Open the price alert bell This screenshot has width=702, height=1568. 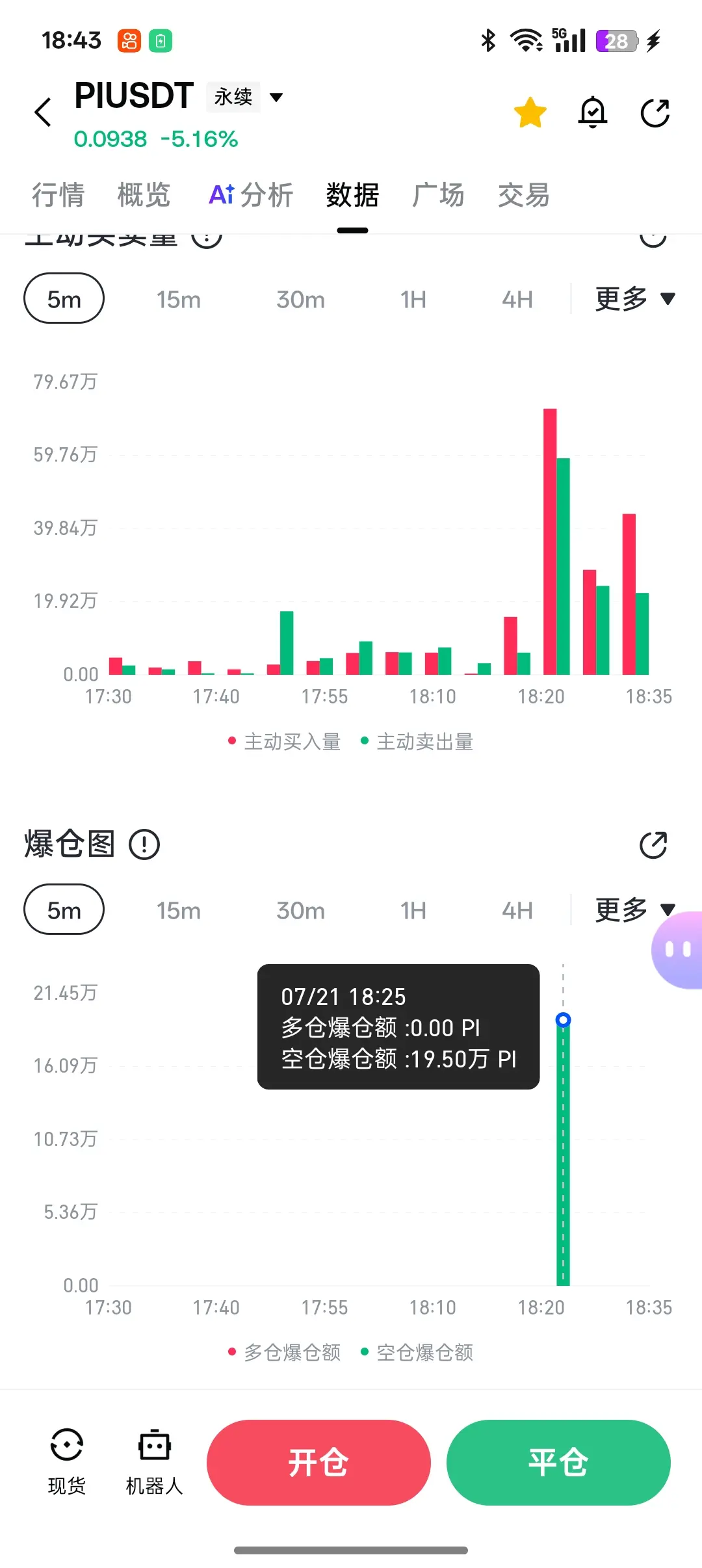592,112
